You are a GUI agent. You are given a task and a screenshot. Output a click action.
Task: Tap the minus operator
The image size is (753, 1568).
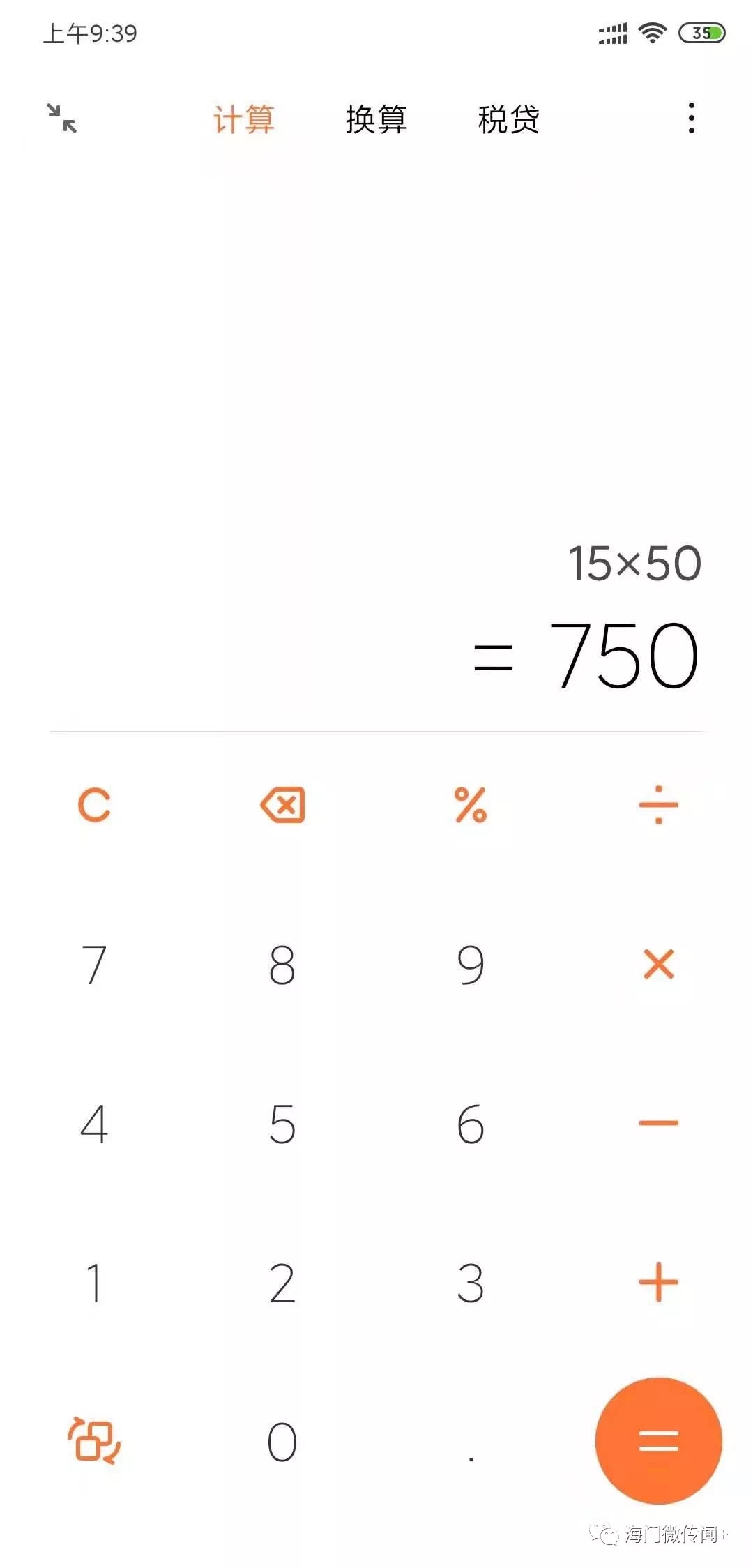tap(658, 1123)
